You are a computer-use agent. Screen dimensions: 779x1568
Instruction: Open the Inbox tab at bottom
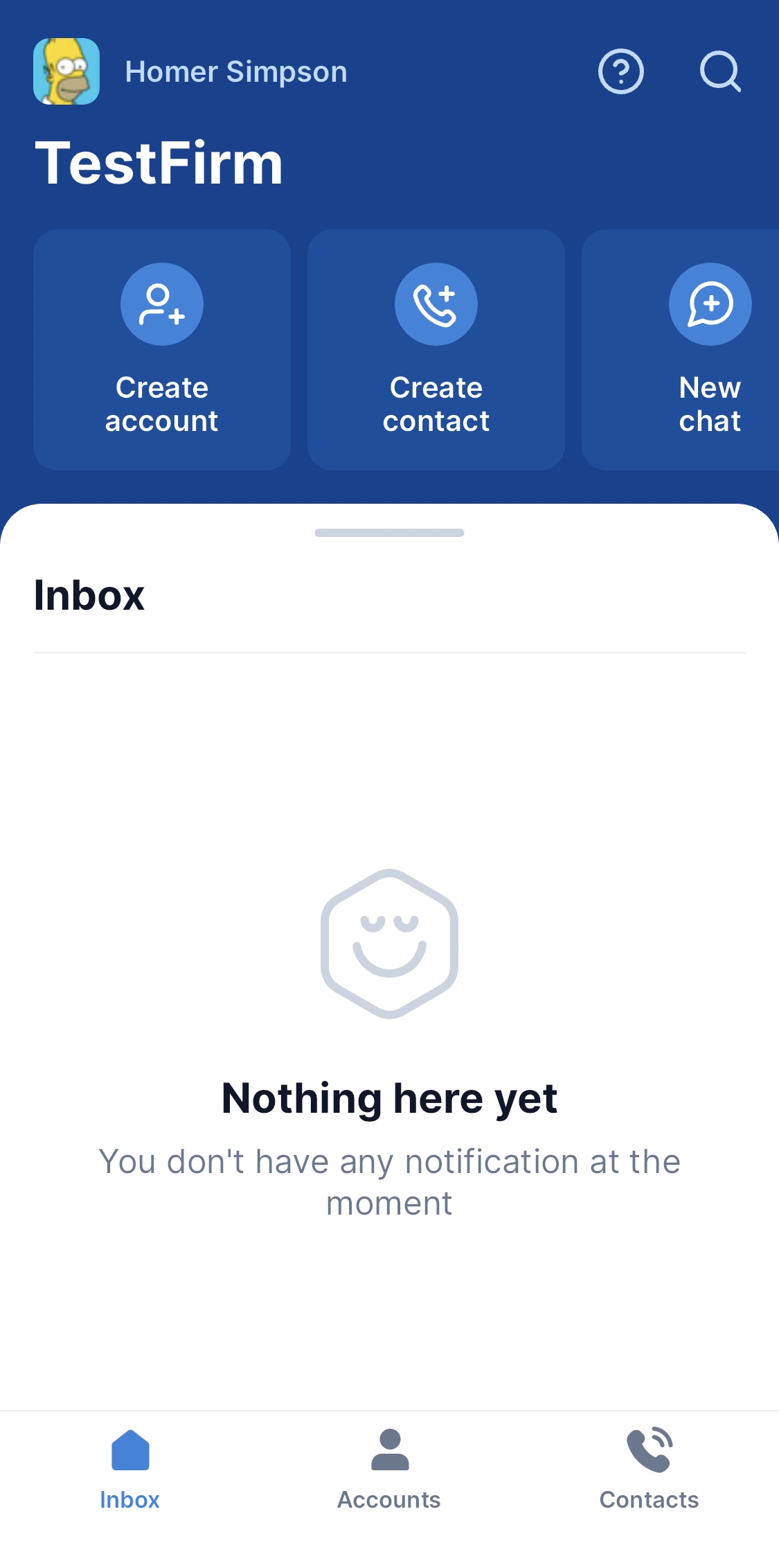click(x=130, y=1476)
